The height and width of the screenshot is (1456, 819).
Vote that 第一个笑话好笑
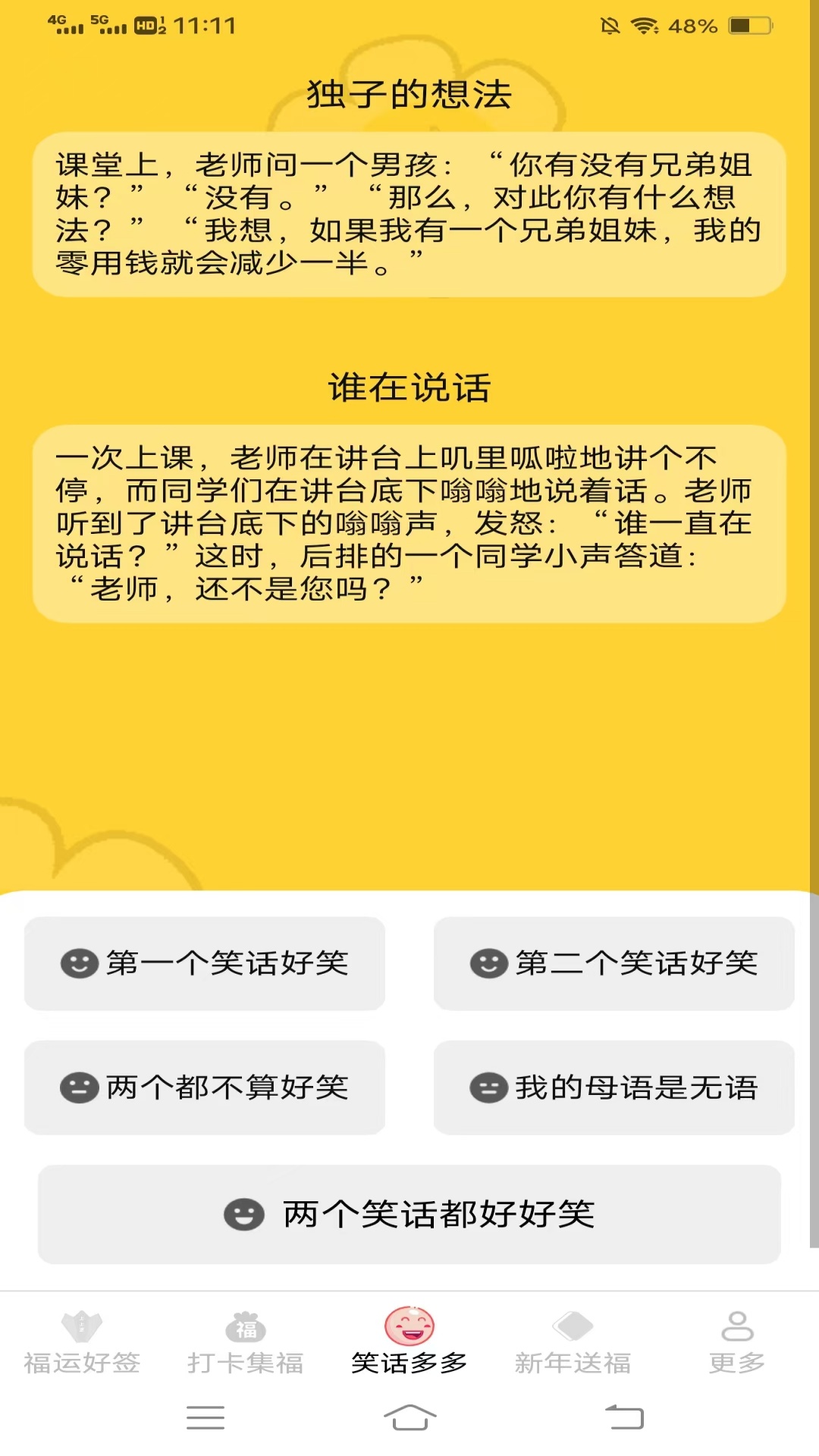(x=205, y=963)
